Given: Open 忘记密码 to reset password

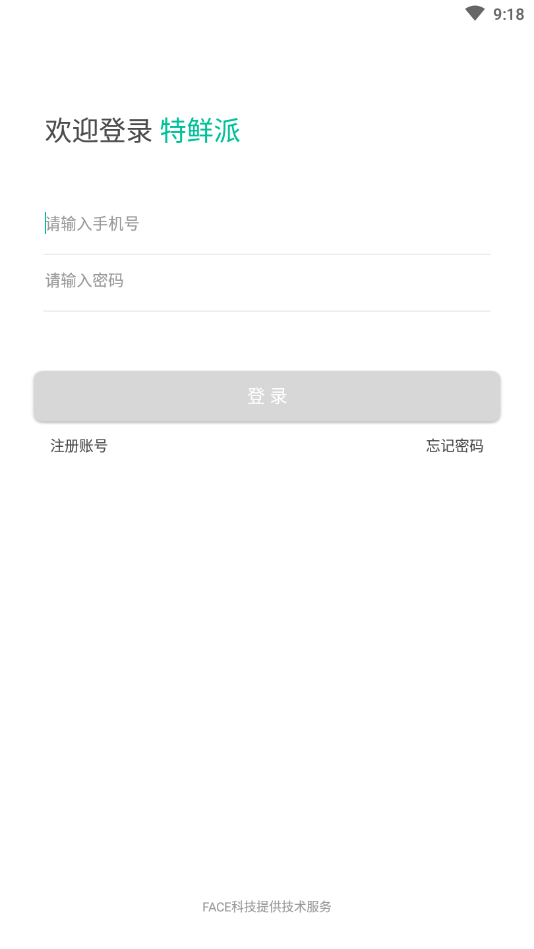Looking at the screenshot, I should 455,446.
